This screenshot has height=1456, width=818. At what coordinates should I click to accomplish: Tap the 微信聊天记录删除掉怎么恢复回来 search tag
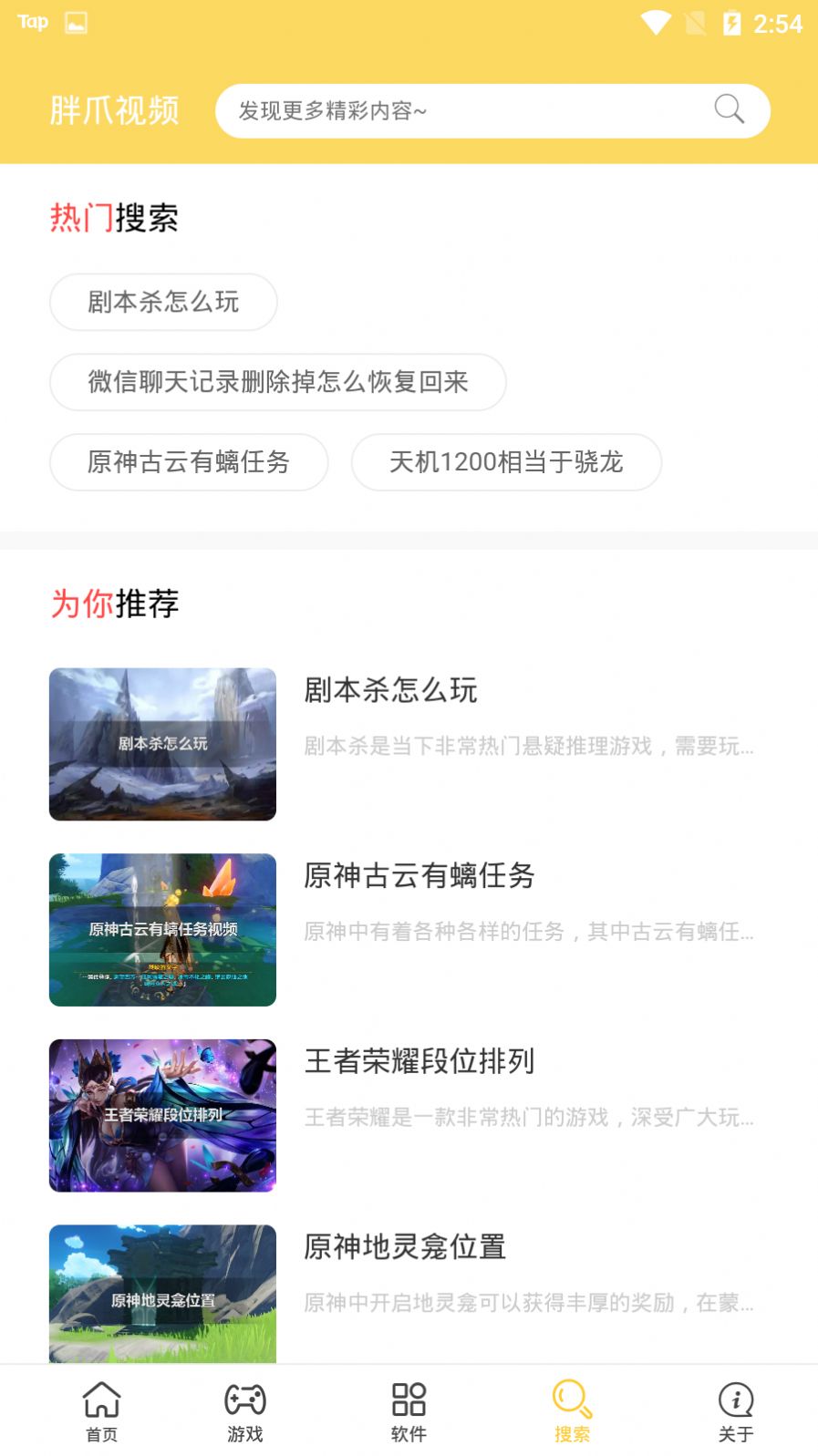pyautogui.click(x=277, y=383)
